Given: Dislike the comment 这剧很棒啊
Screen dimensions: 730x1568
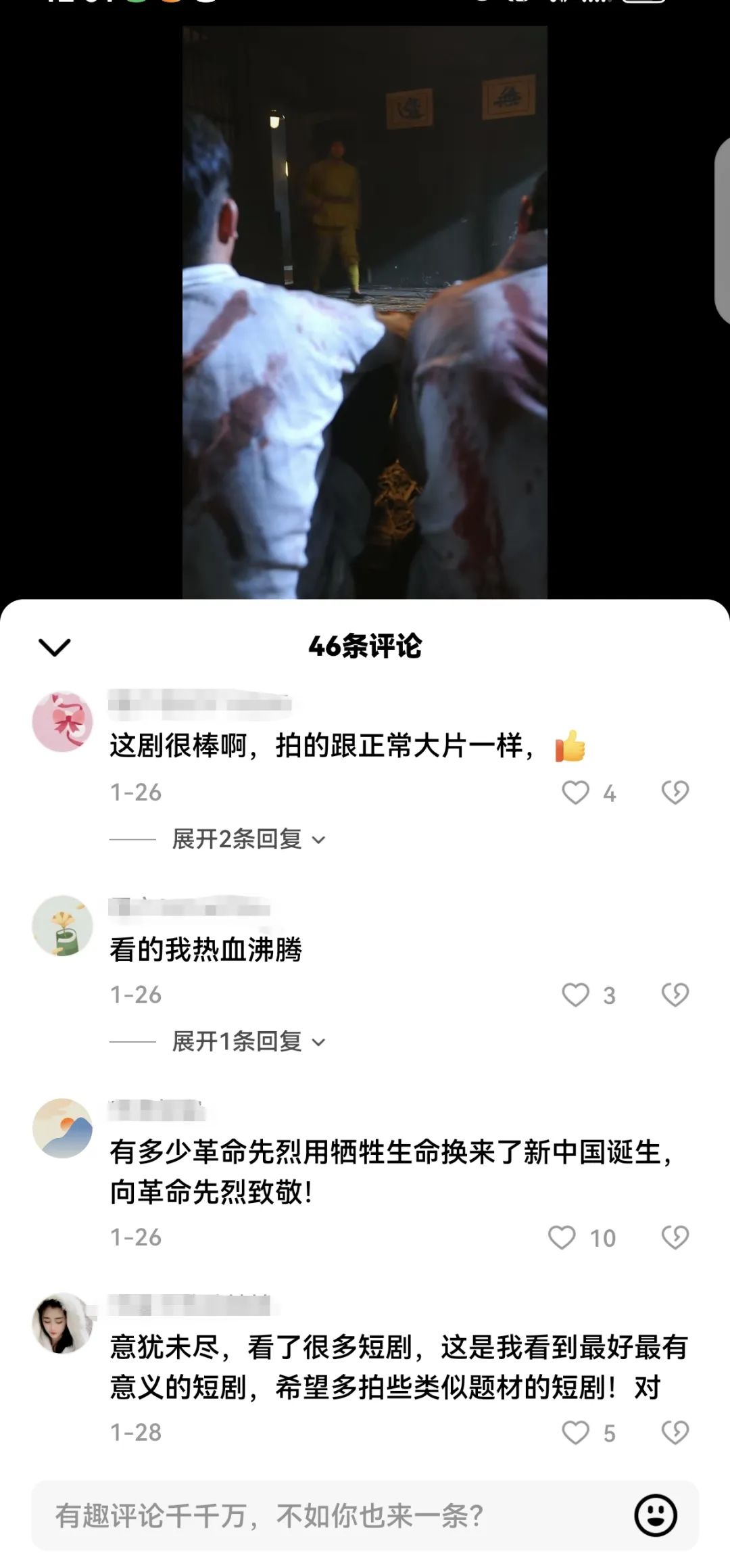Looking at the screenshot, I should point(675,792).
